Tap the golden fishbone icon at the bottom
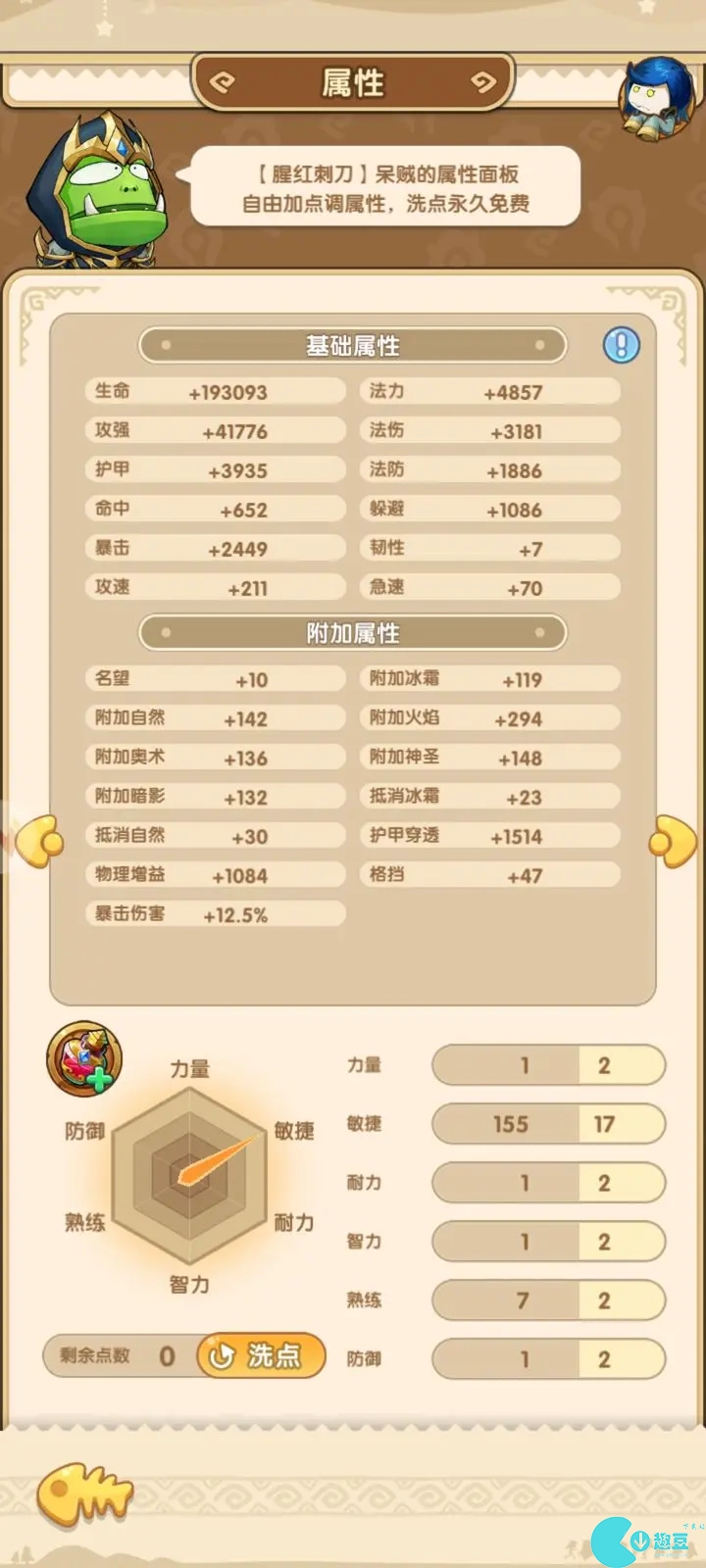 point(84,1494)
